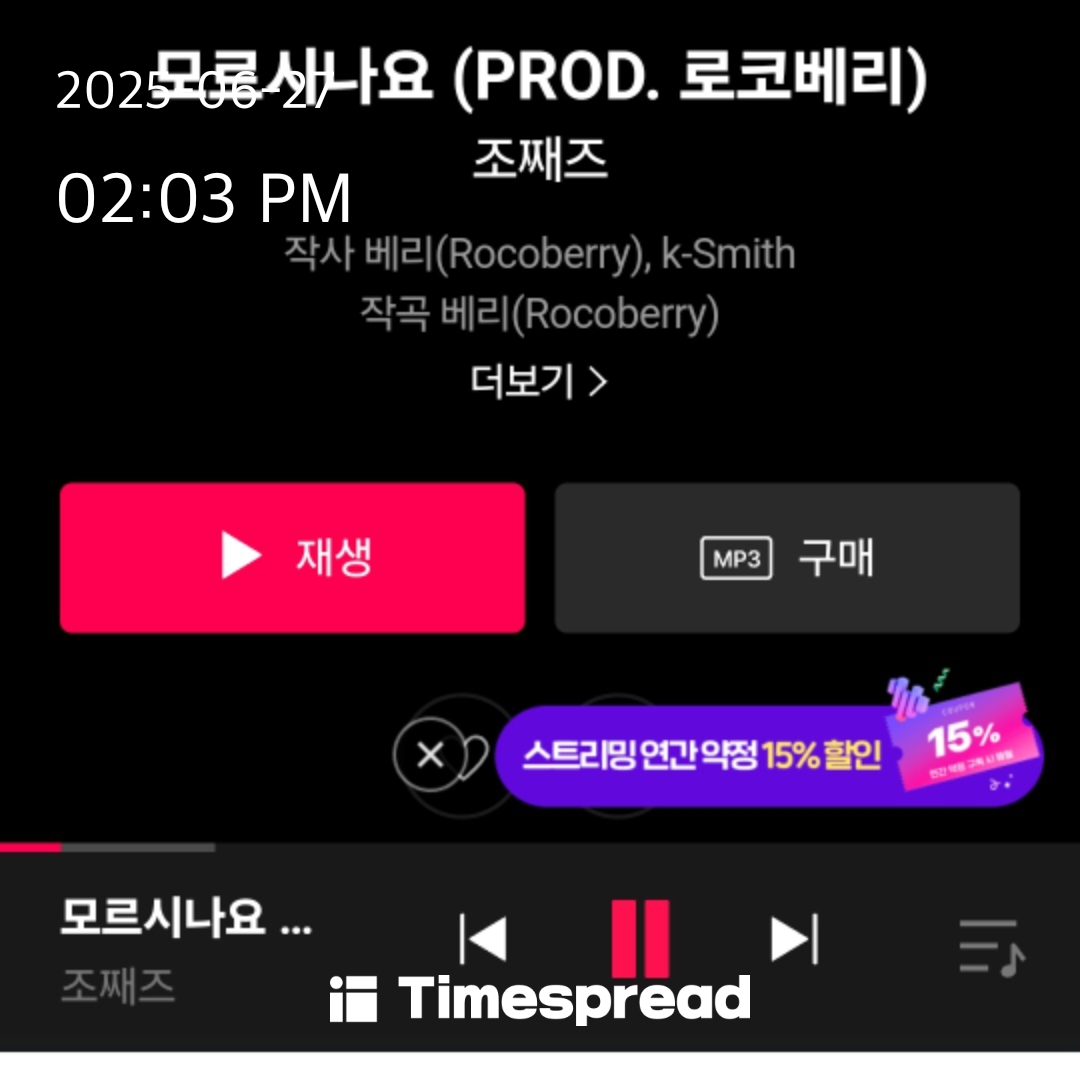Open the playlist queue icon
Screen dimensions: 1080x1080
[990, 946]
